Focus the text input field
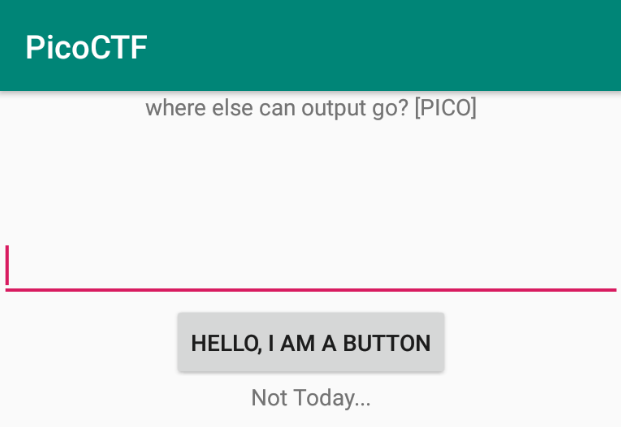Screen dimensions: 621x427 (310, 267)
